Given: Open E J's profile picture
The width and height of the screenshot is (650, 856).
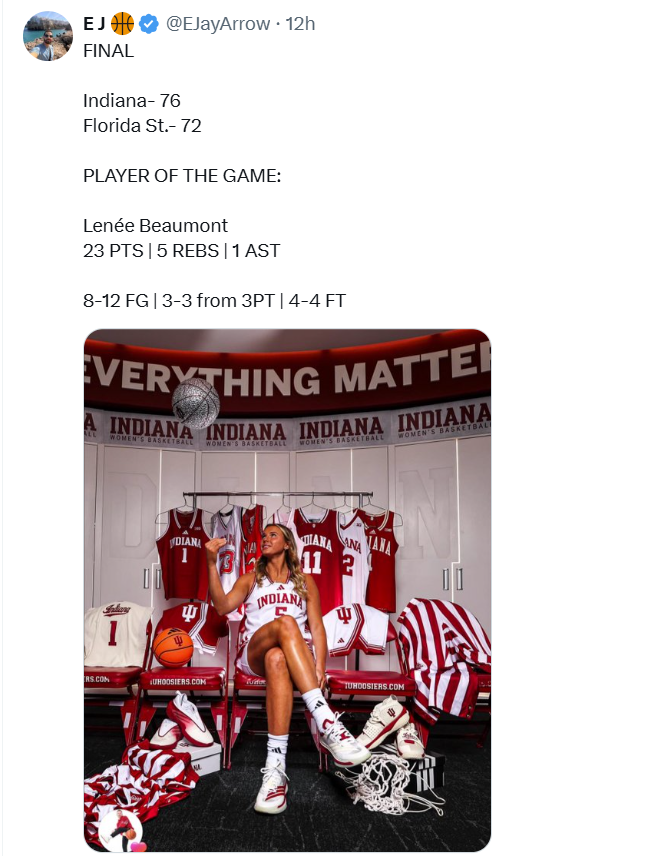Looking at the screenshot, I should (47, 37).
